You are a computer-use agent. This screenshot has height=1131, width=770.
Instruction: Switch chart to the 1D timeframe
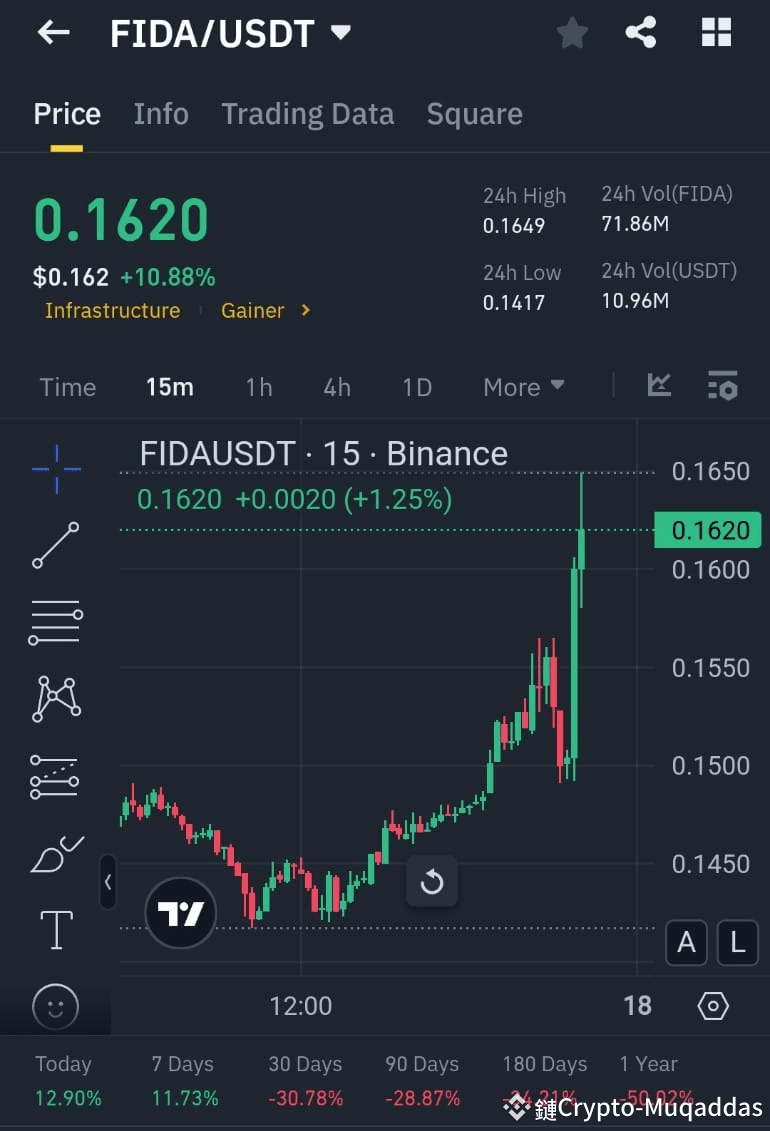pyautogui.click(x=416, y=387)
